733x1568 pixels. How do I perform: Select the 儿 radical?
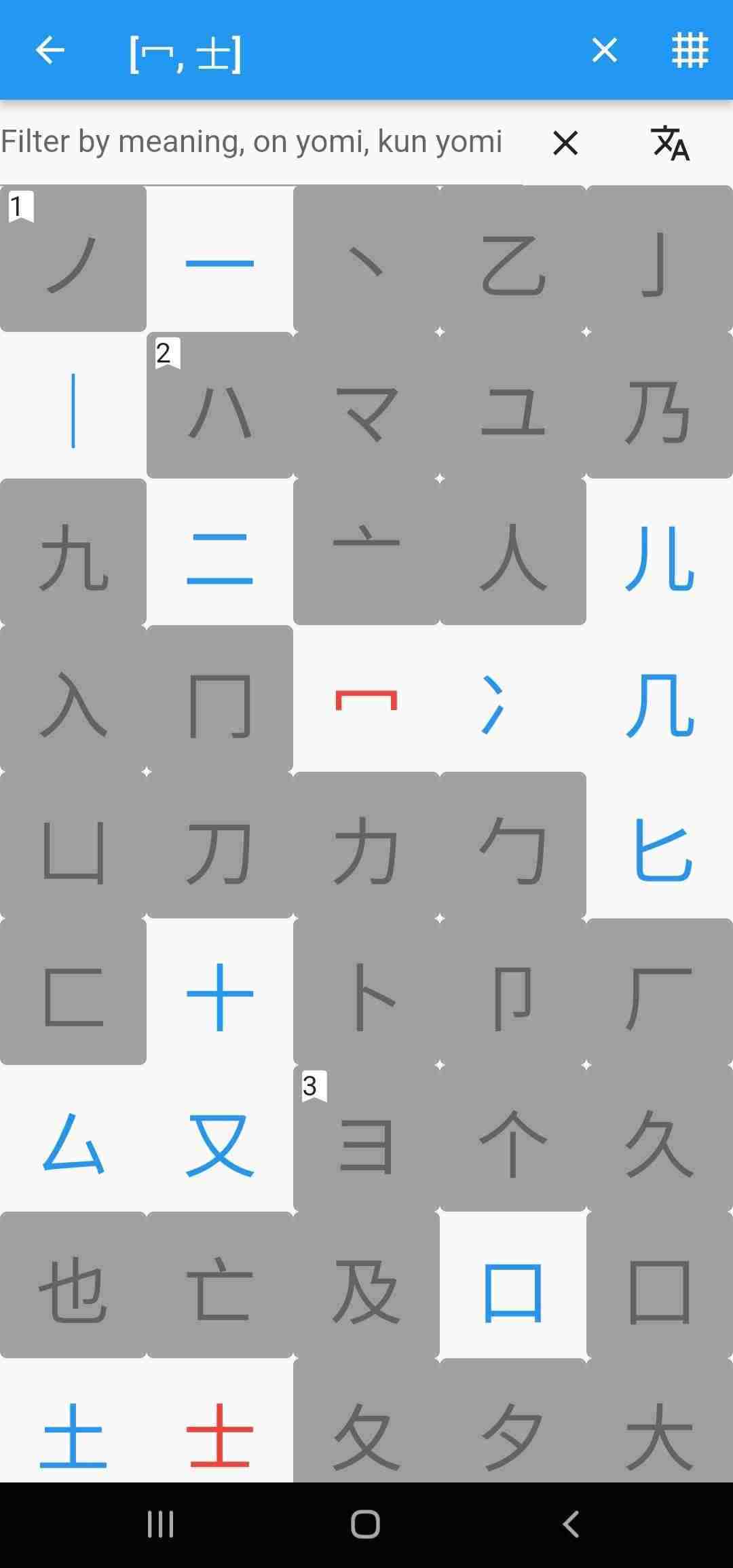pyautogui.click(x=660, y=552)
